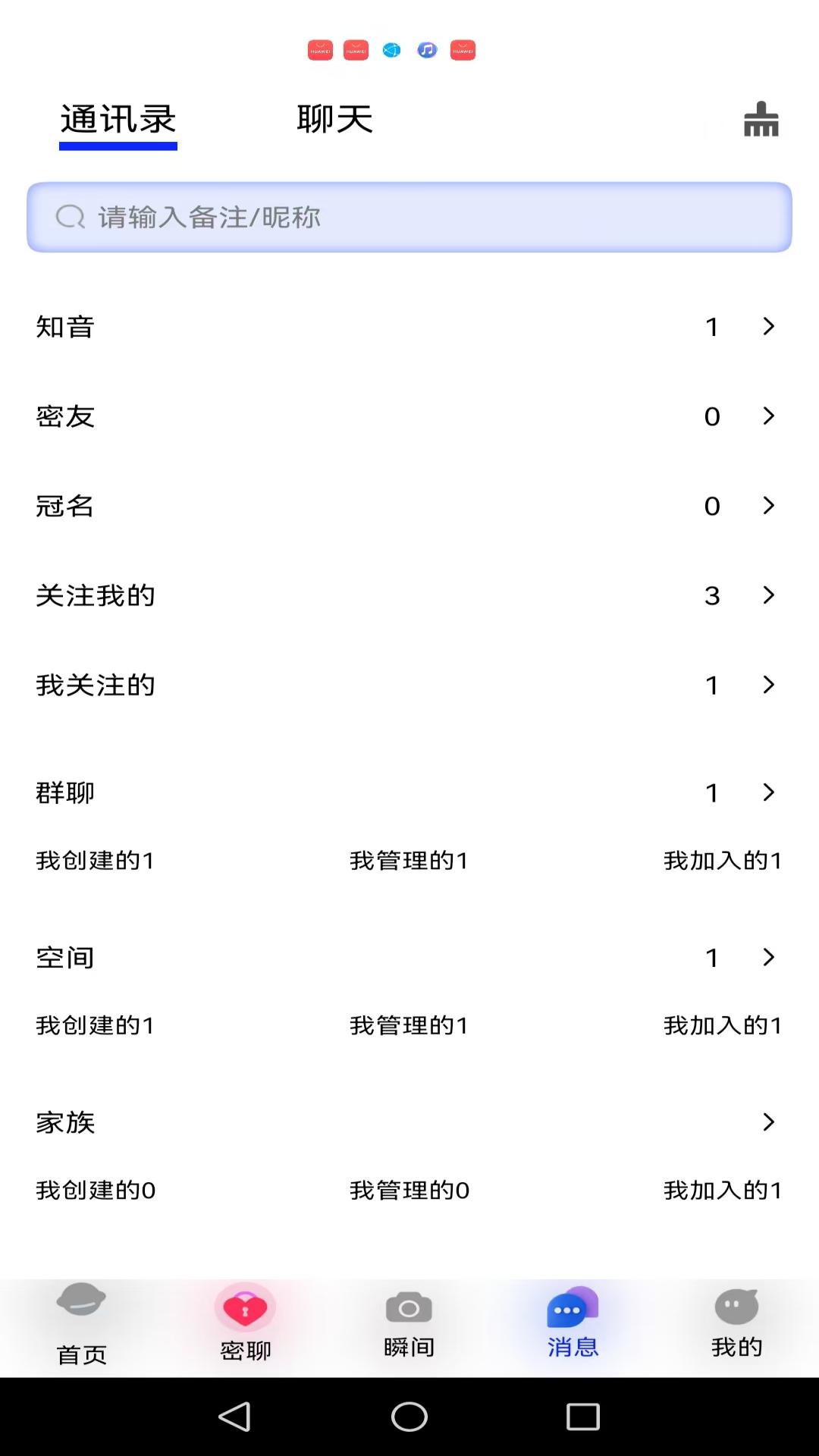This screenshot has width=819, height=1456.
Task: Open 我创建的1 under 群聊
Action: [94, 861]
